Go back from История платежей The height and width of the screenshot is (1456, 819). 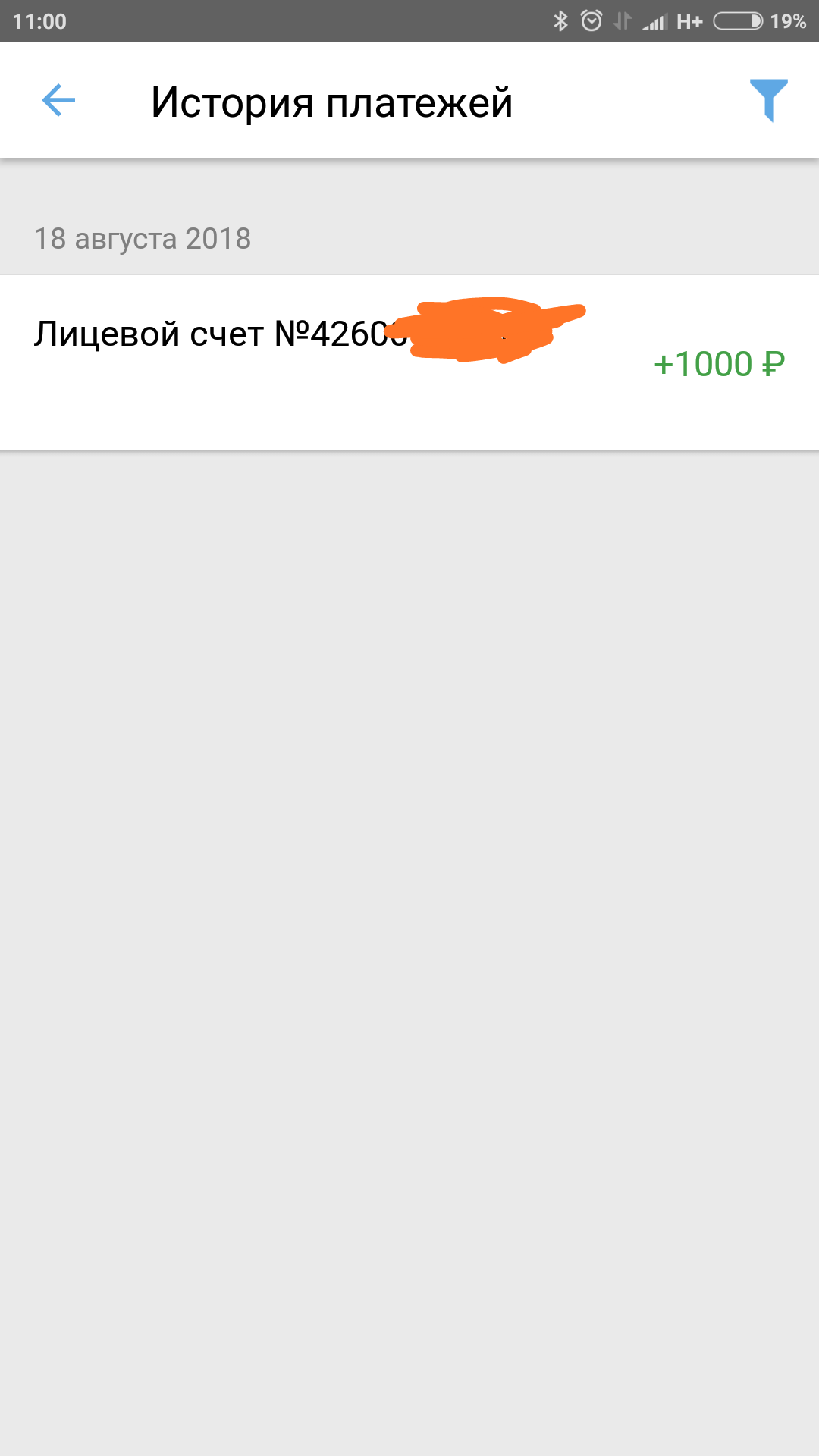pos(58,100)
